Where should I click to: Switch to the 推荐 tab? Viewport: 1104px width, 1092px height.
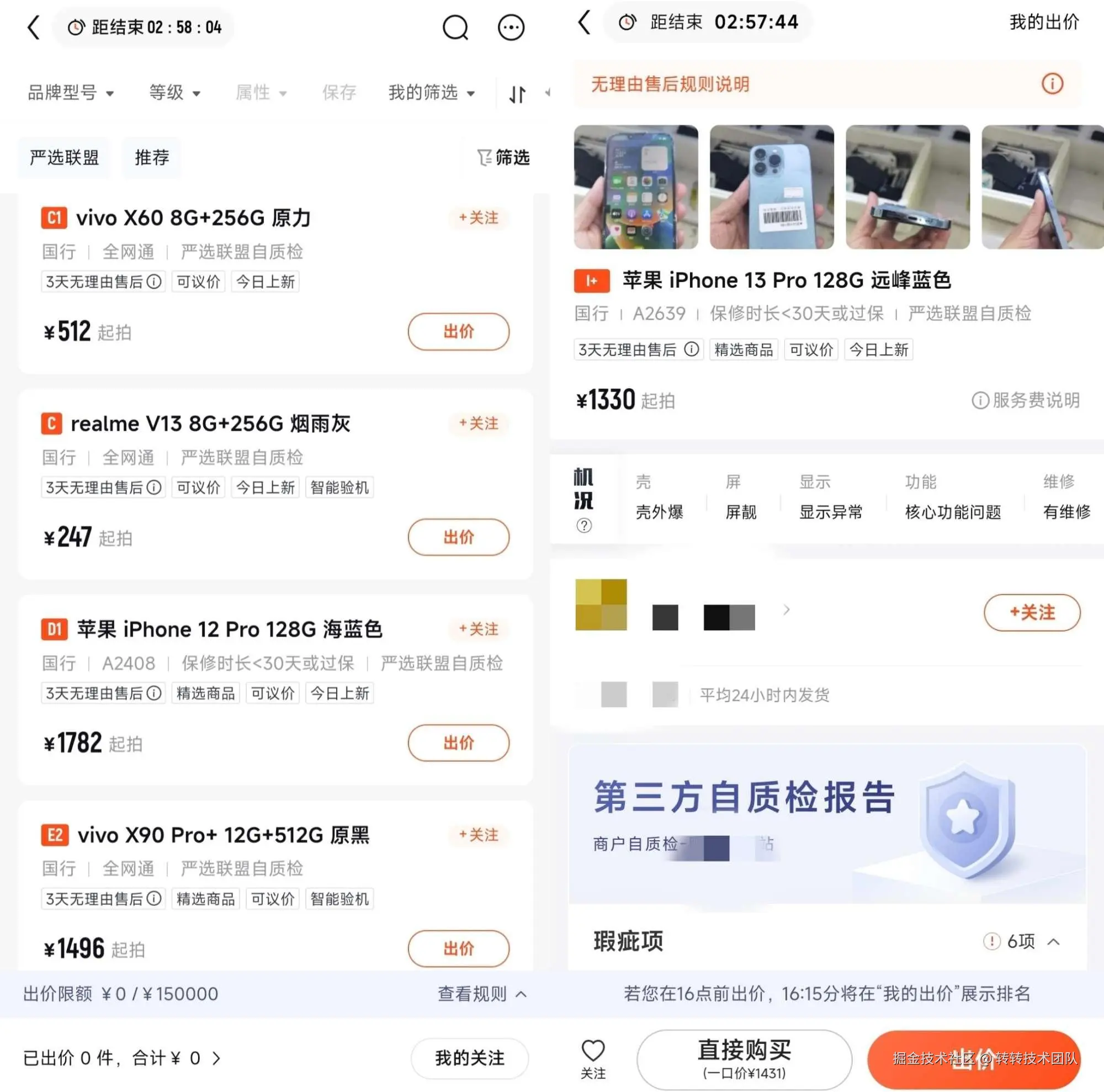[x=152, y=157]
